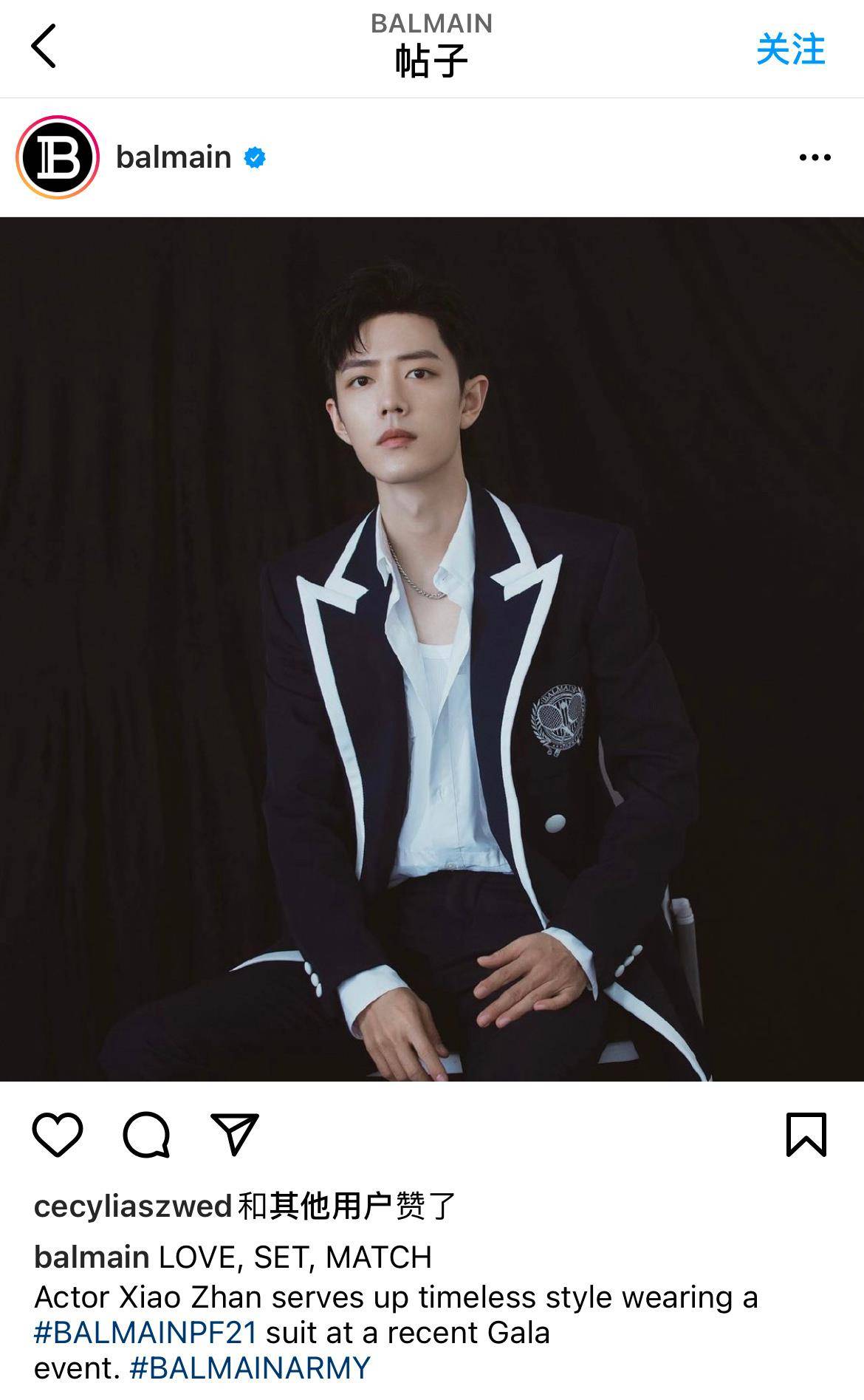Image resolution: width=864 pixels, height=1400 pixels.
Task: Bookmark this Balmain post
Action: 806,1135
